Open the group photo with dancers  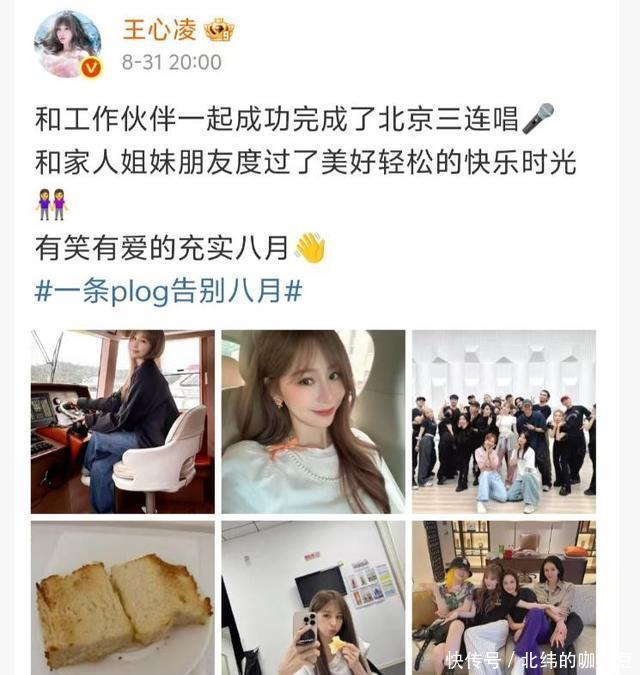[504, 421]
